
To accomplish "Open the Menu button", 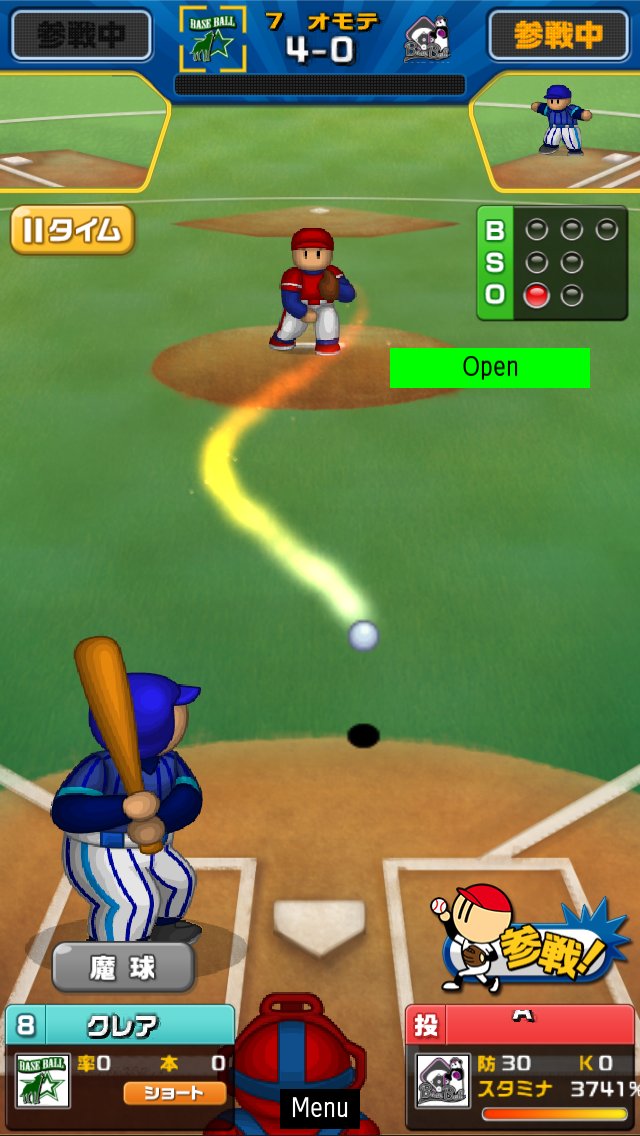I will pos(320,1107).
